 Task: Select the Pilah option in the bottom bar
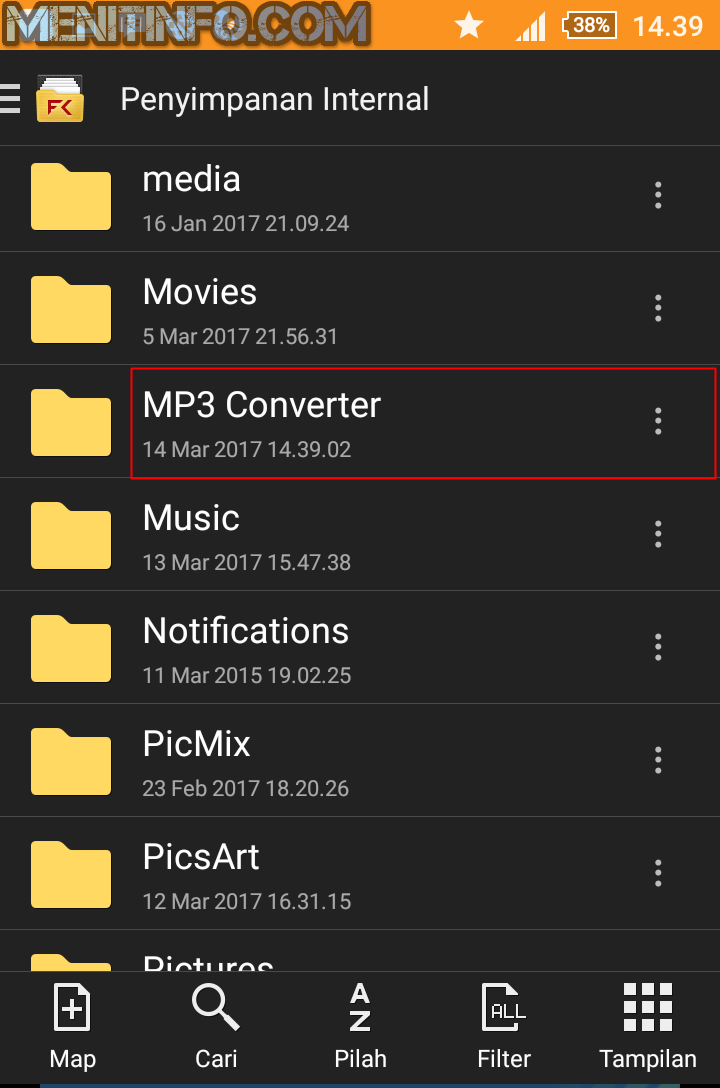pyautogui.click(x=360, y=1058)
